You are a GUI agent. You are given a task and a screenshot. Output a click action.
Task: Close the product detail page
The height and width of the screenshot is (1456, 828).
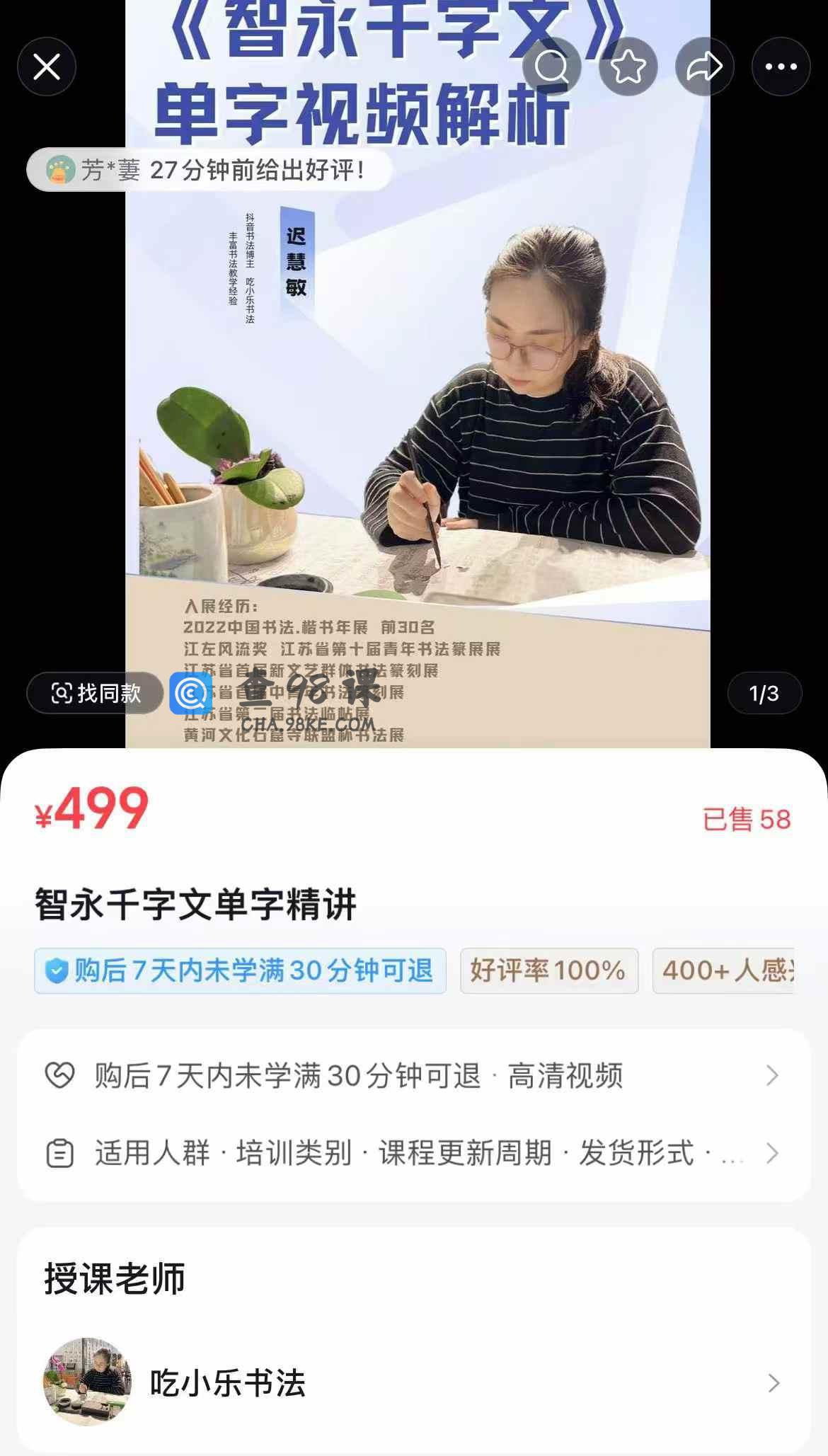coord(47,67)
